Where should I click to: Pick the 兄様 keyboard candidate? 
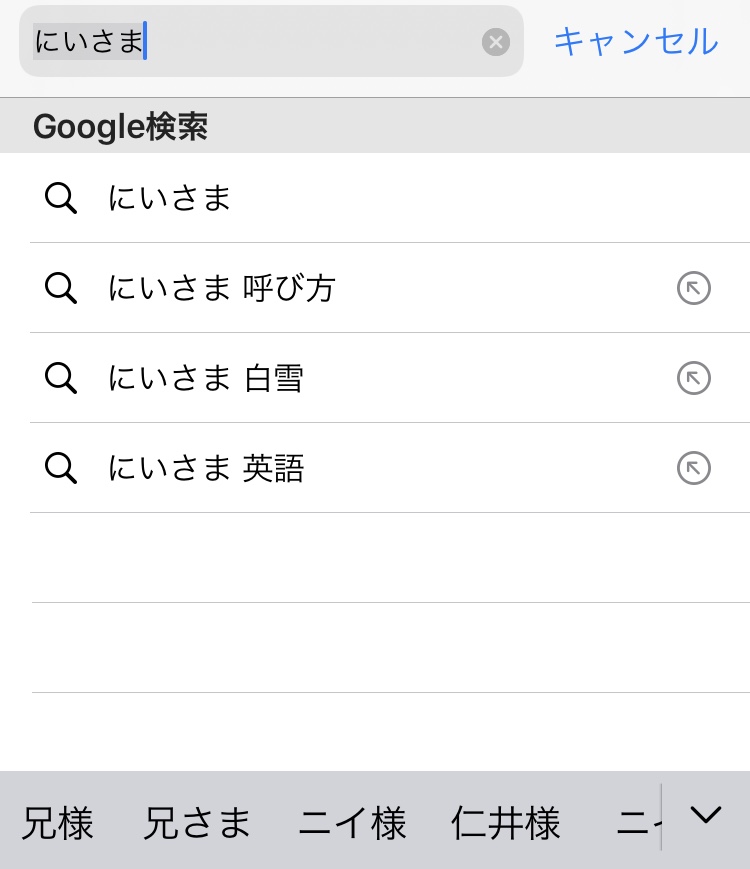[x=57, y=823]
